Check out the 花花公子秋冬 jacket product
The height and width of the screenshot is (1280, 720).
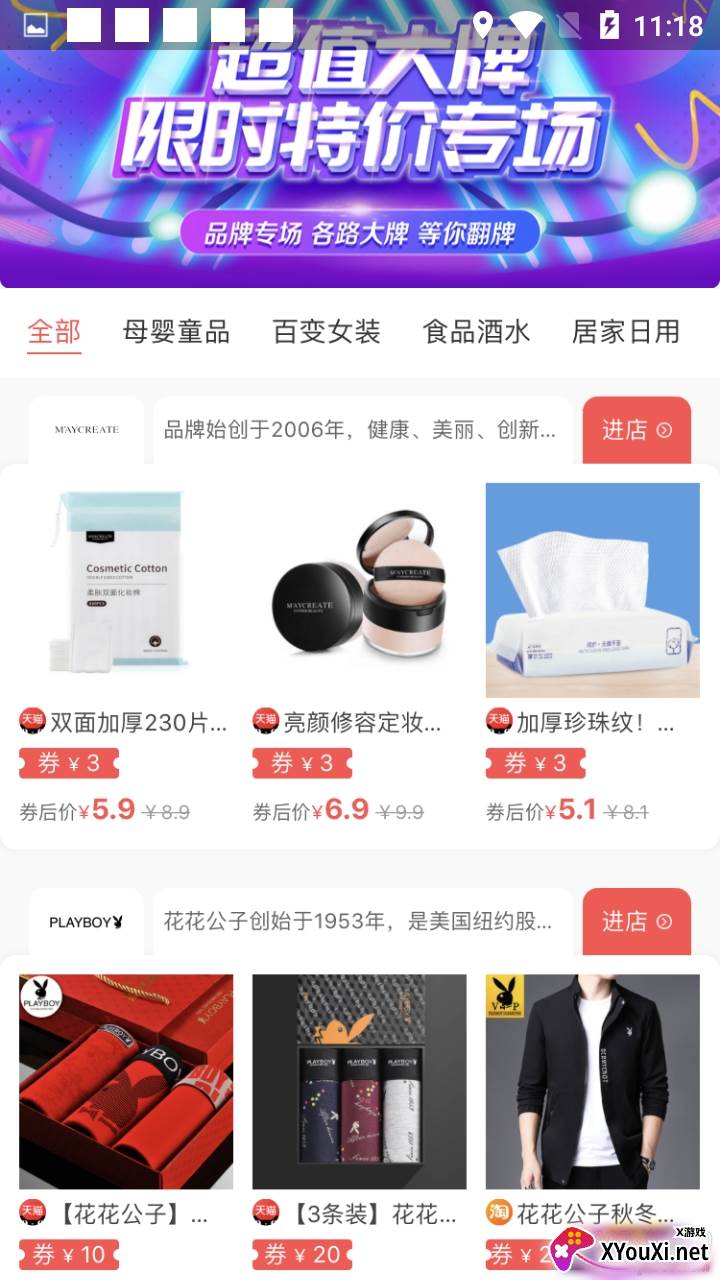click(x=592, y=1082)
